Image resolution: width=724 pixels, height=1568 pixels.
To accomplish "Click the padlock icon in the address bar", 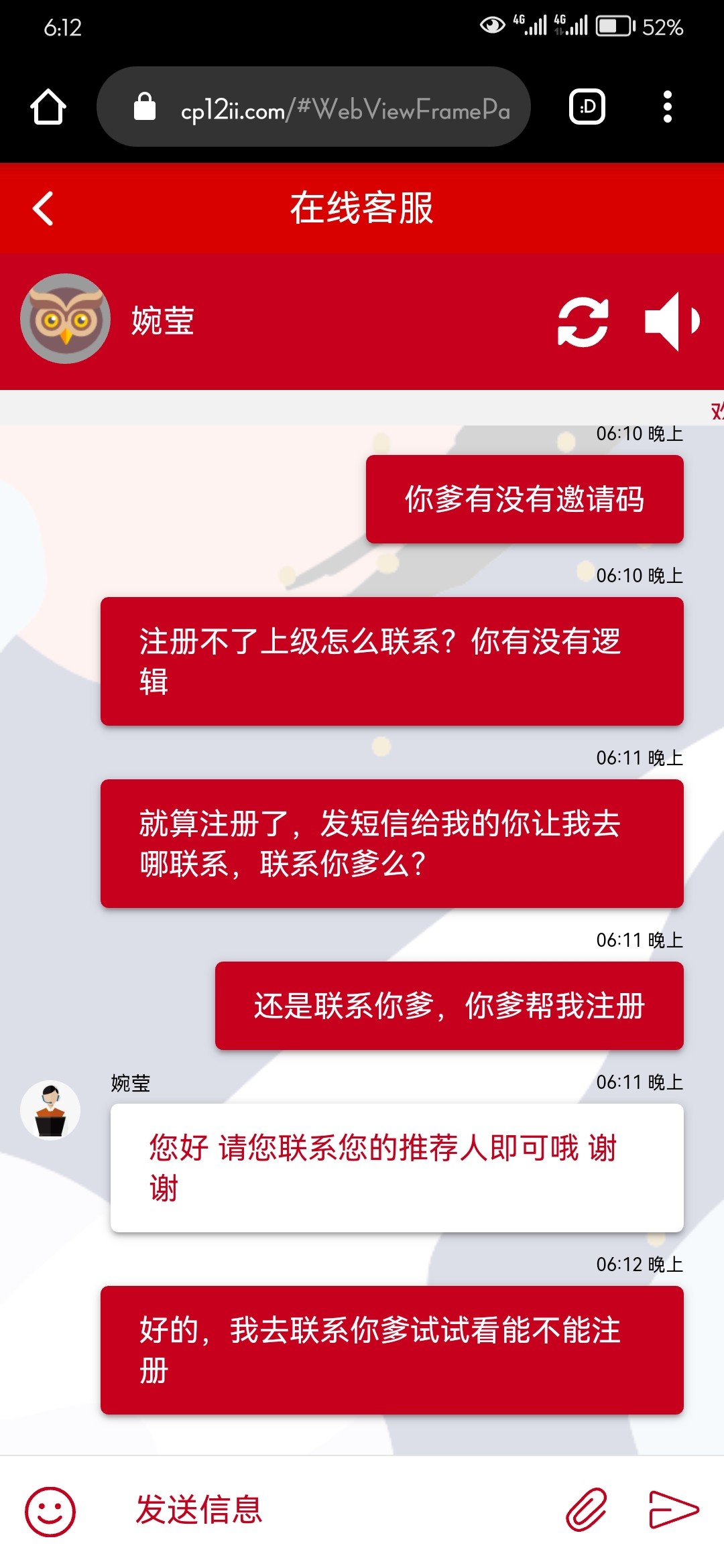I will point(146,107).
